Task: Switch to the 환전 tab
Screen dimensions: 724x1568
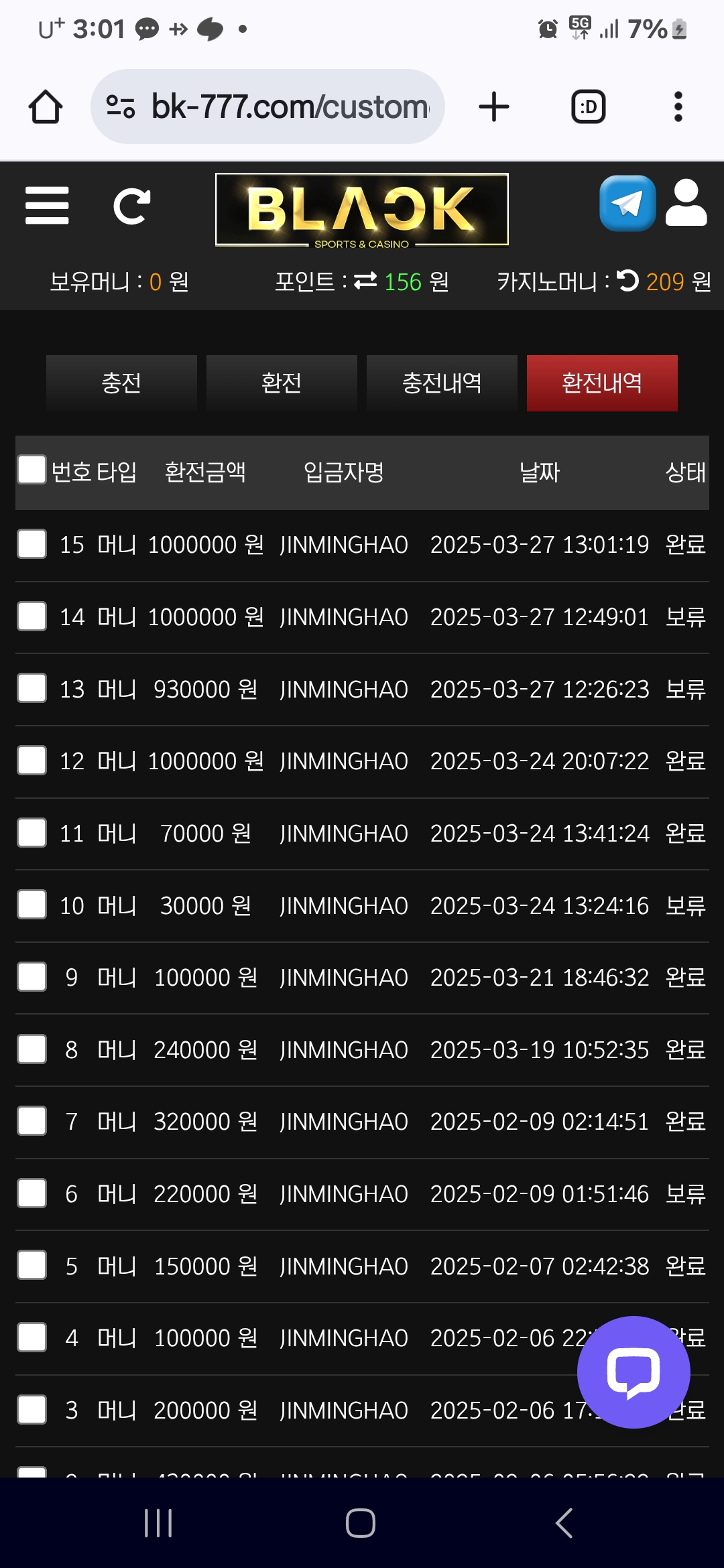Action: [282, 383]
